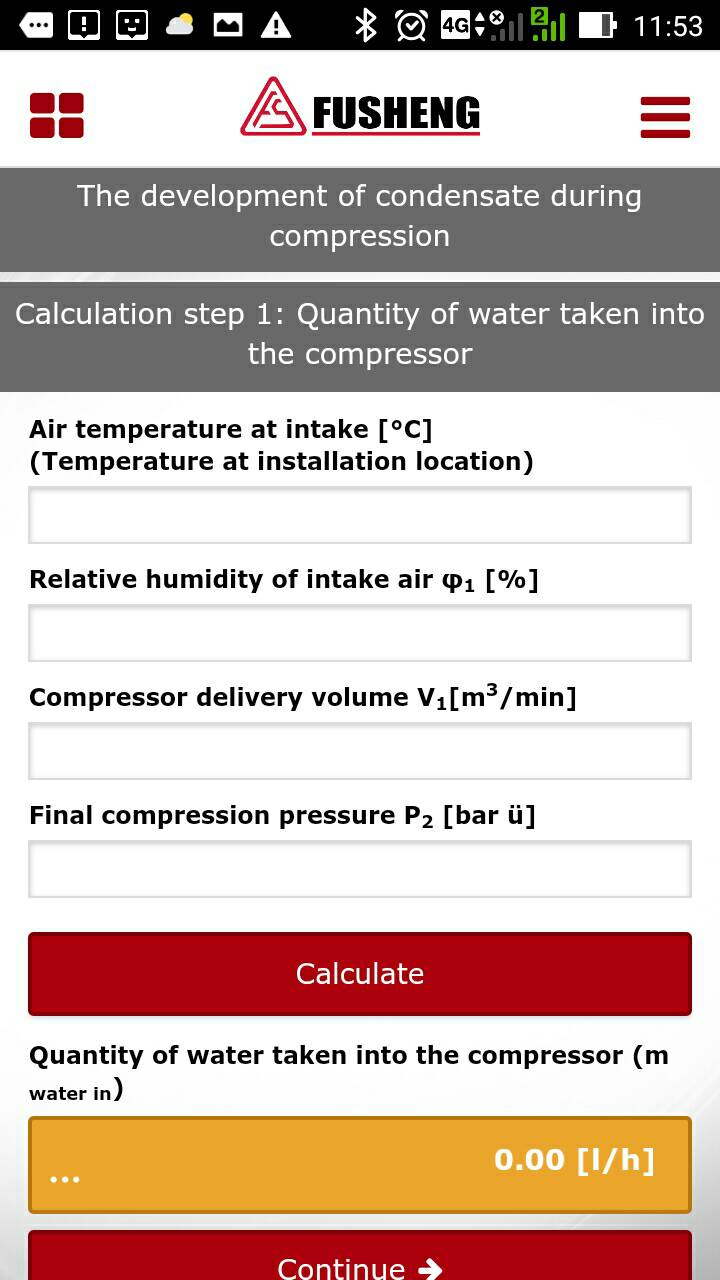
Task: Click the relative humidity input field
Action: [x=360, y=632]
